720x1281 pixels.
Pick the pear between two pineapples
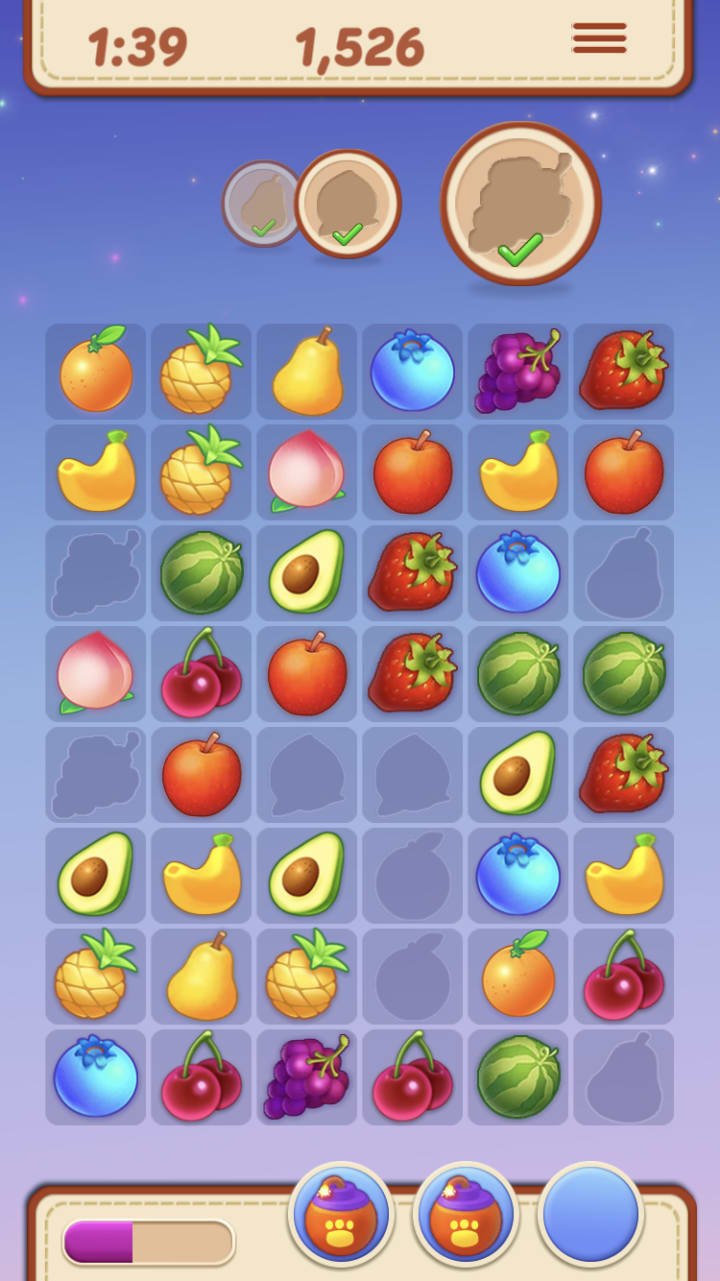coord(201,976)
